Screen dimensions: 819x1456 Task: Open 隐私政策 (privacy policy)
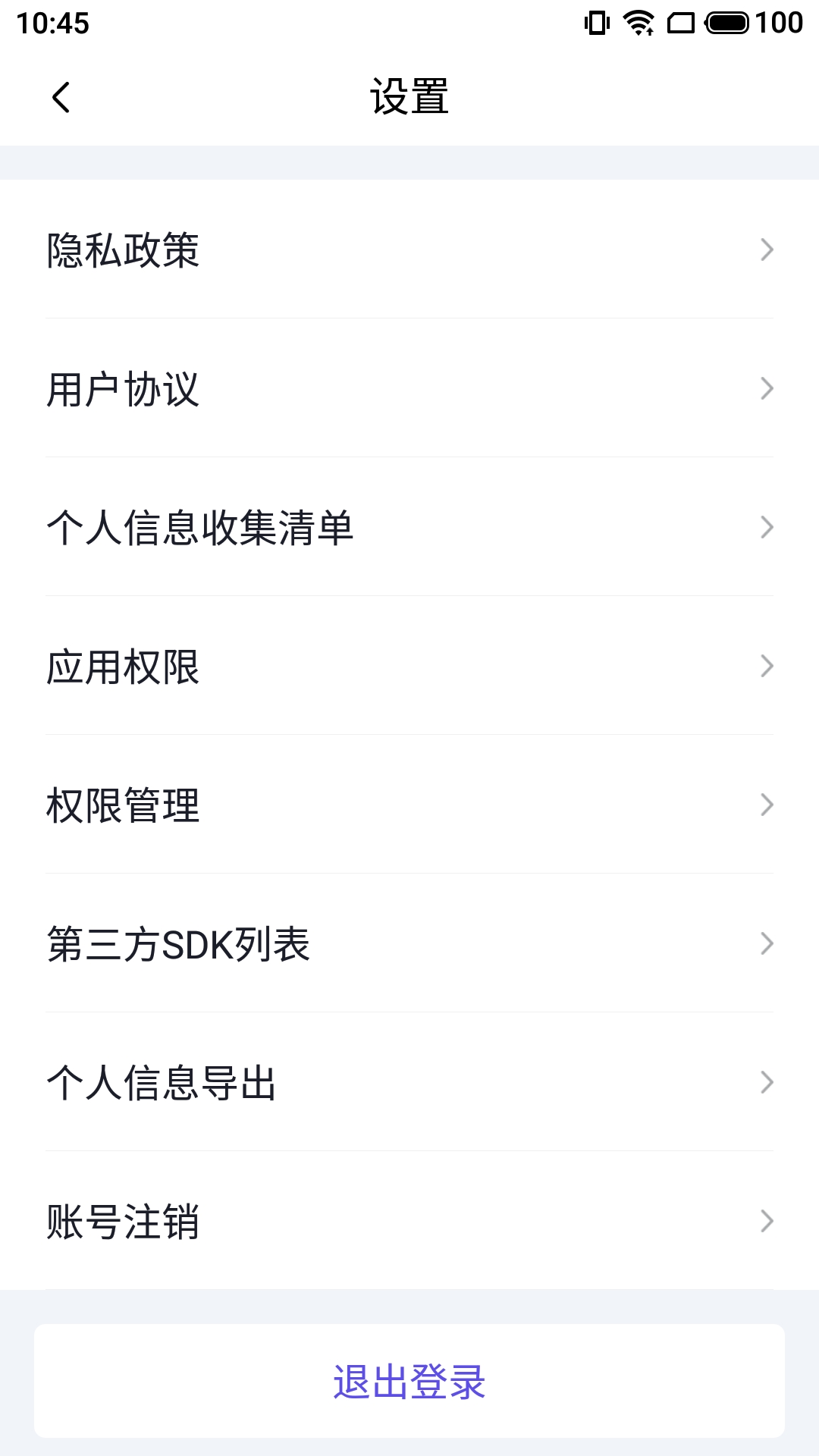[409, 249]
